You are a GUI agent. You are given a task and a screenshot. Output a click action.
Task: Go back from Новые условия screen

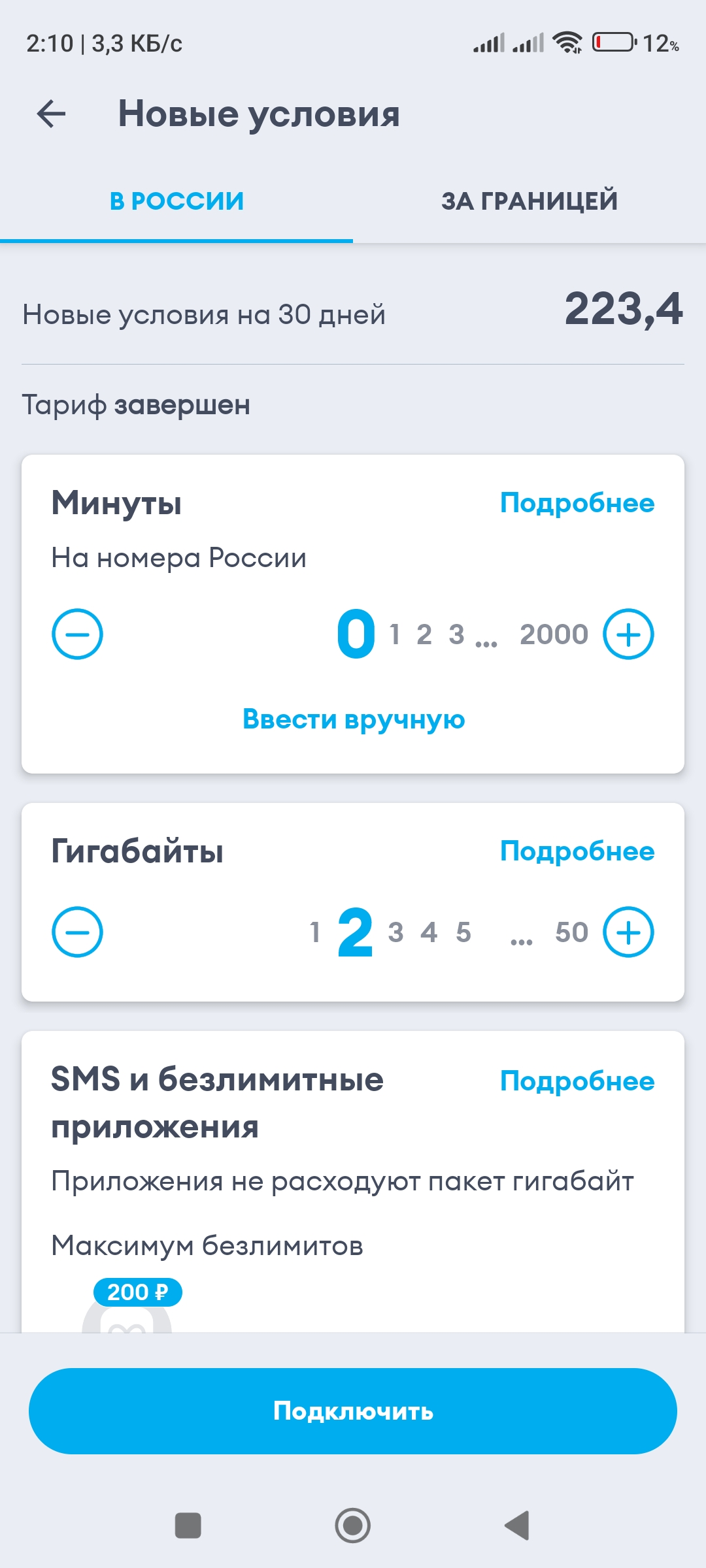[52, 114]
